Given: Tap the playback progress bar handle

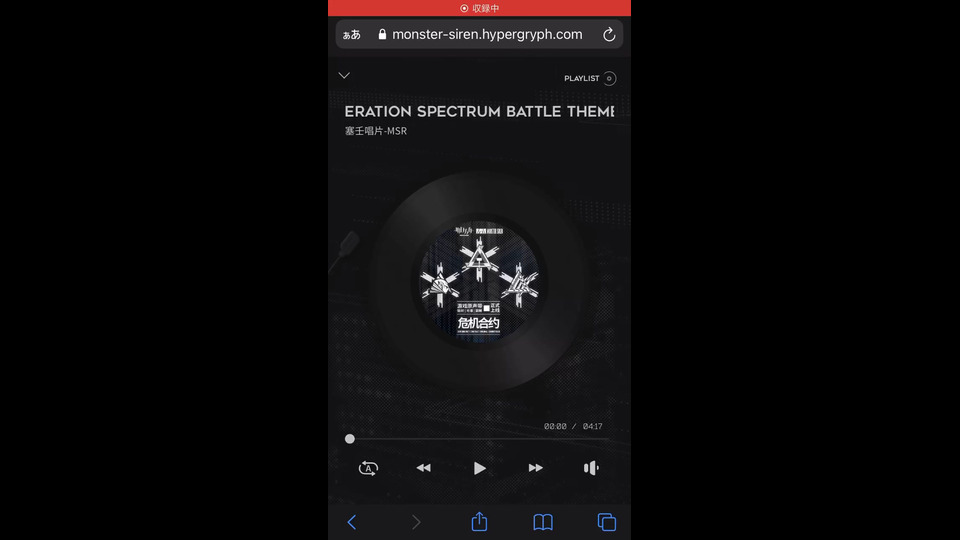Looking at the screenshot, I should pyautogui.click(x=350, y=439).
